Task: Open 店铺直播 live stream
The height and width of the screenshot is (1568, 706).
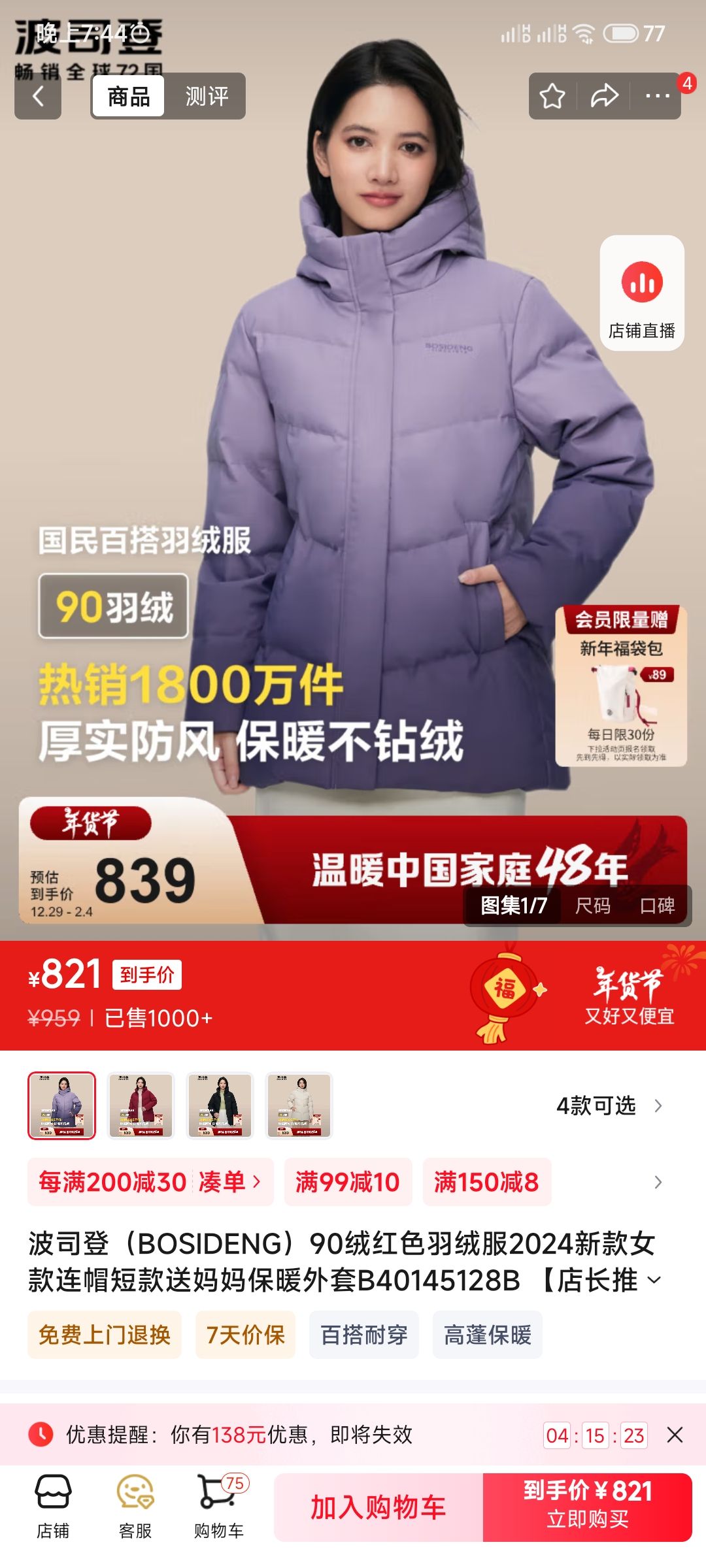Action: 642,293
